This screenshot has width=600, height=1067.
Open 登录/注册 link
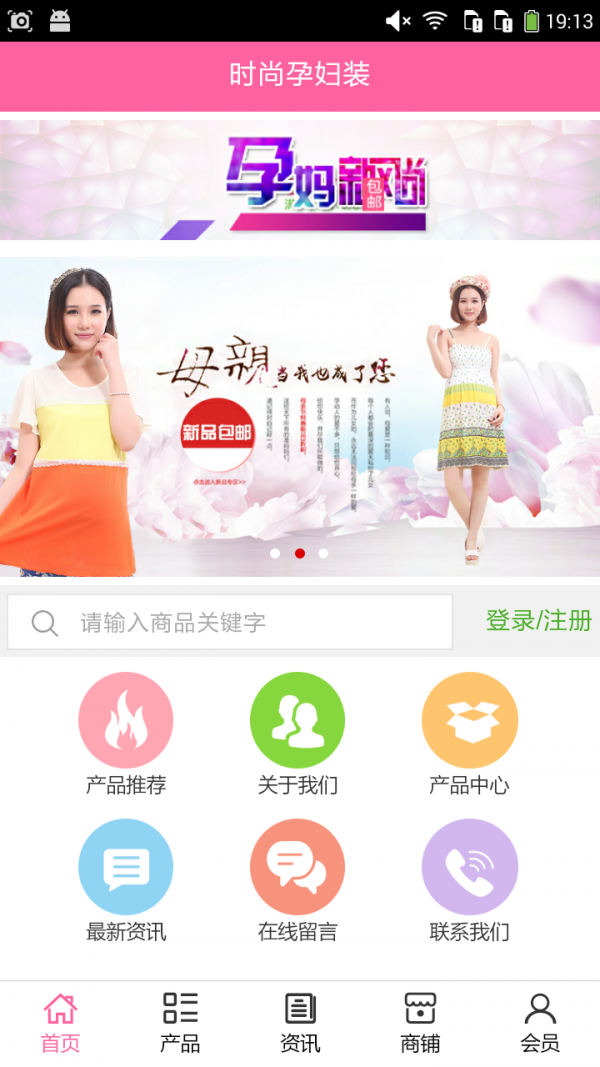click(x=538, y=621)
